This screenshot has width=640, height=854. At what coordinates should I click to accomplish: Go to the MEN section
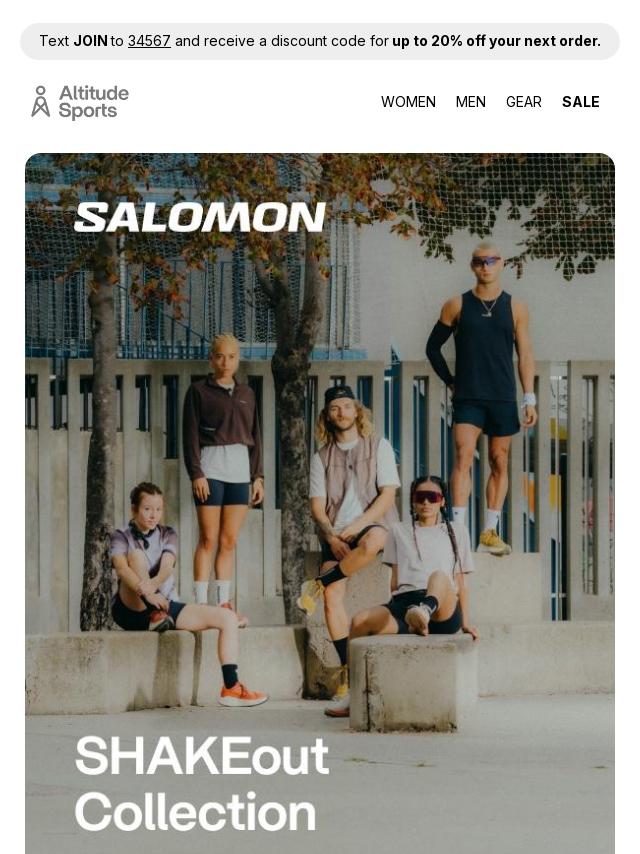click(470, 102)
